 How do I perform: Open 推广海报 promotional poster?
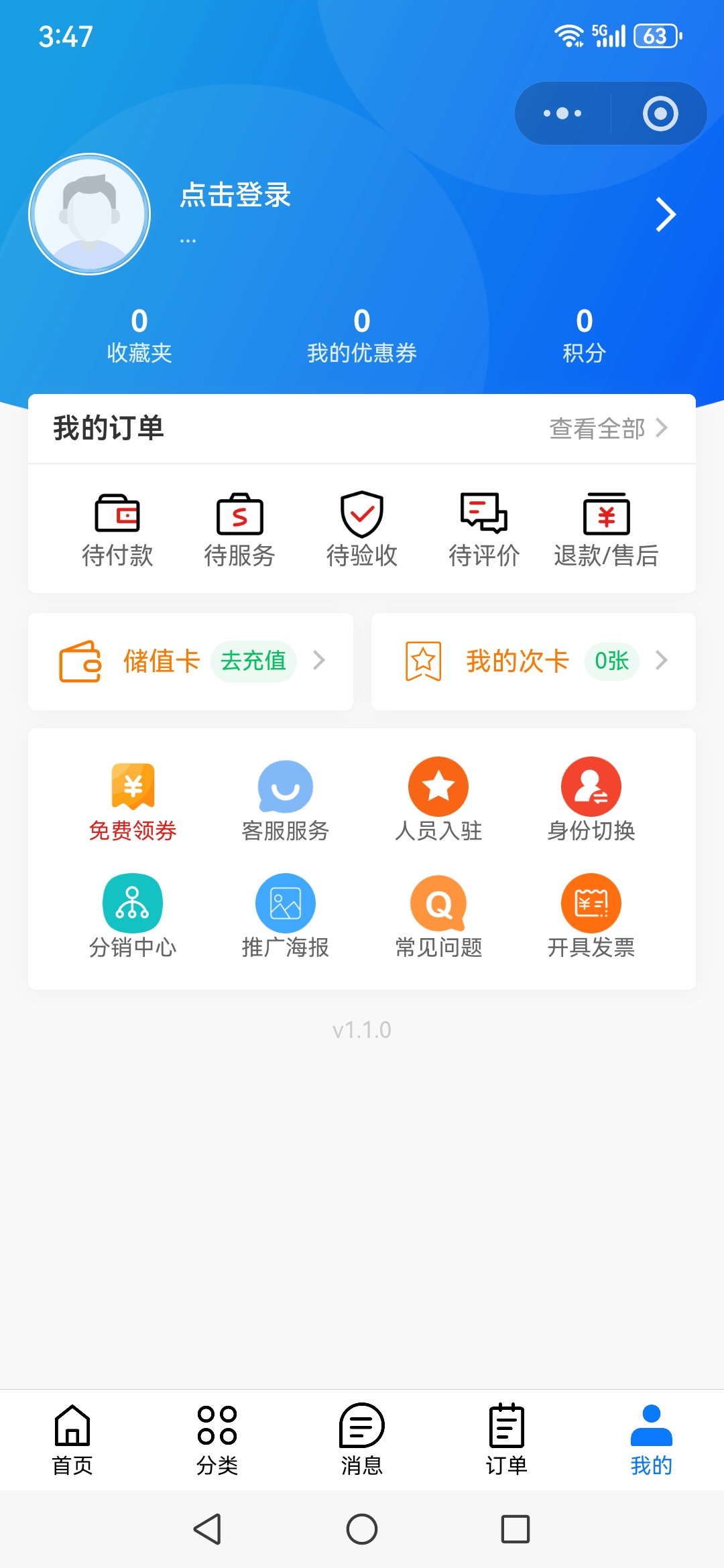(286, 917)
